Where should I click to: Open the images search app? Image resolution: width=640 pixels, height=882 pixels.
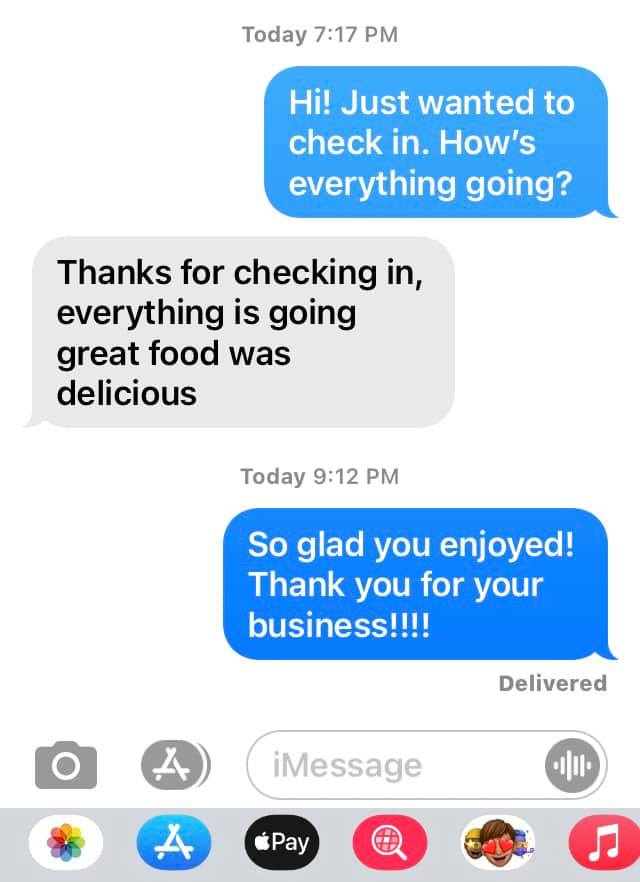390,842
